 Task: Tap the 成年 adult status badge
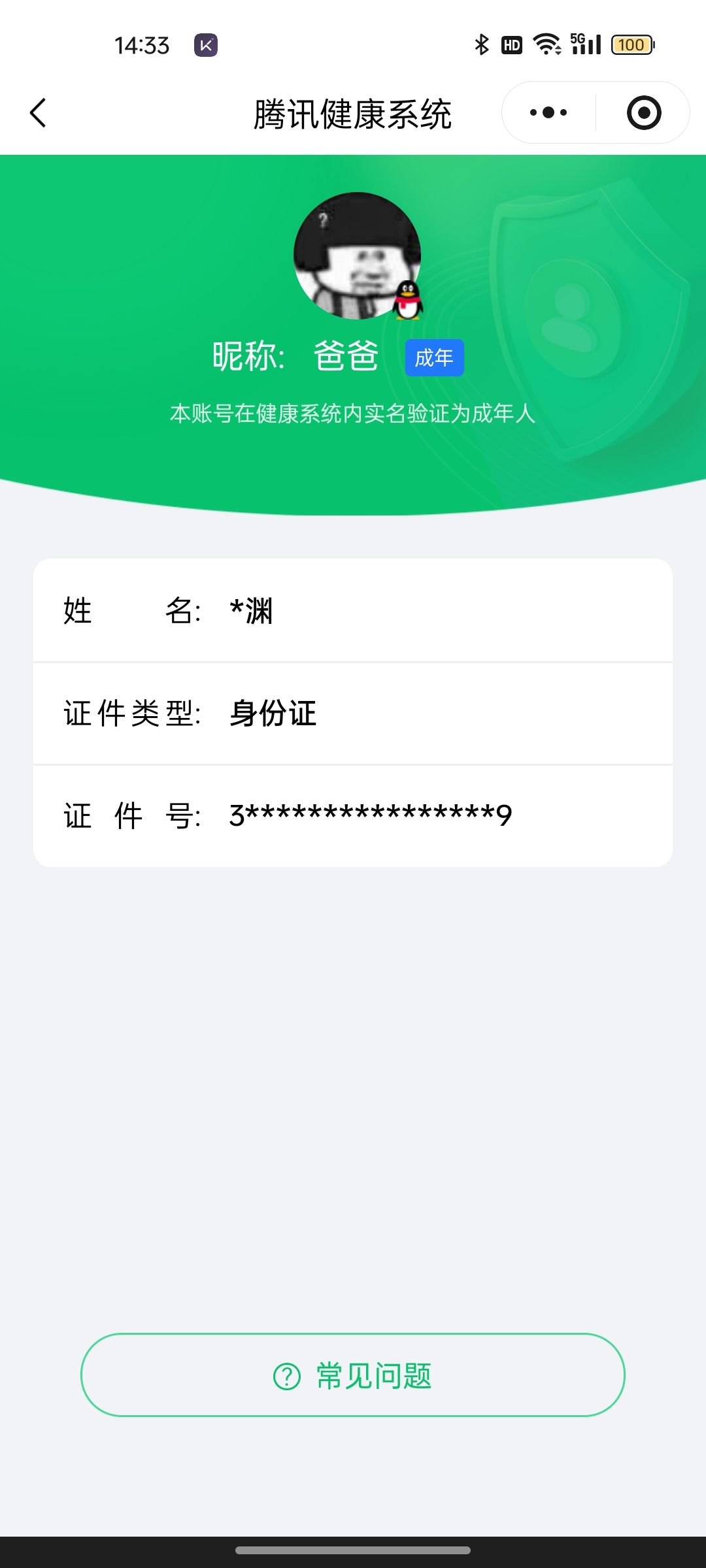[x=433, y=357]
